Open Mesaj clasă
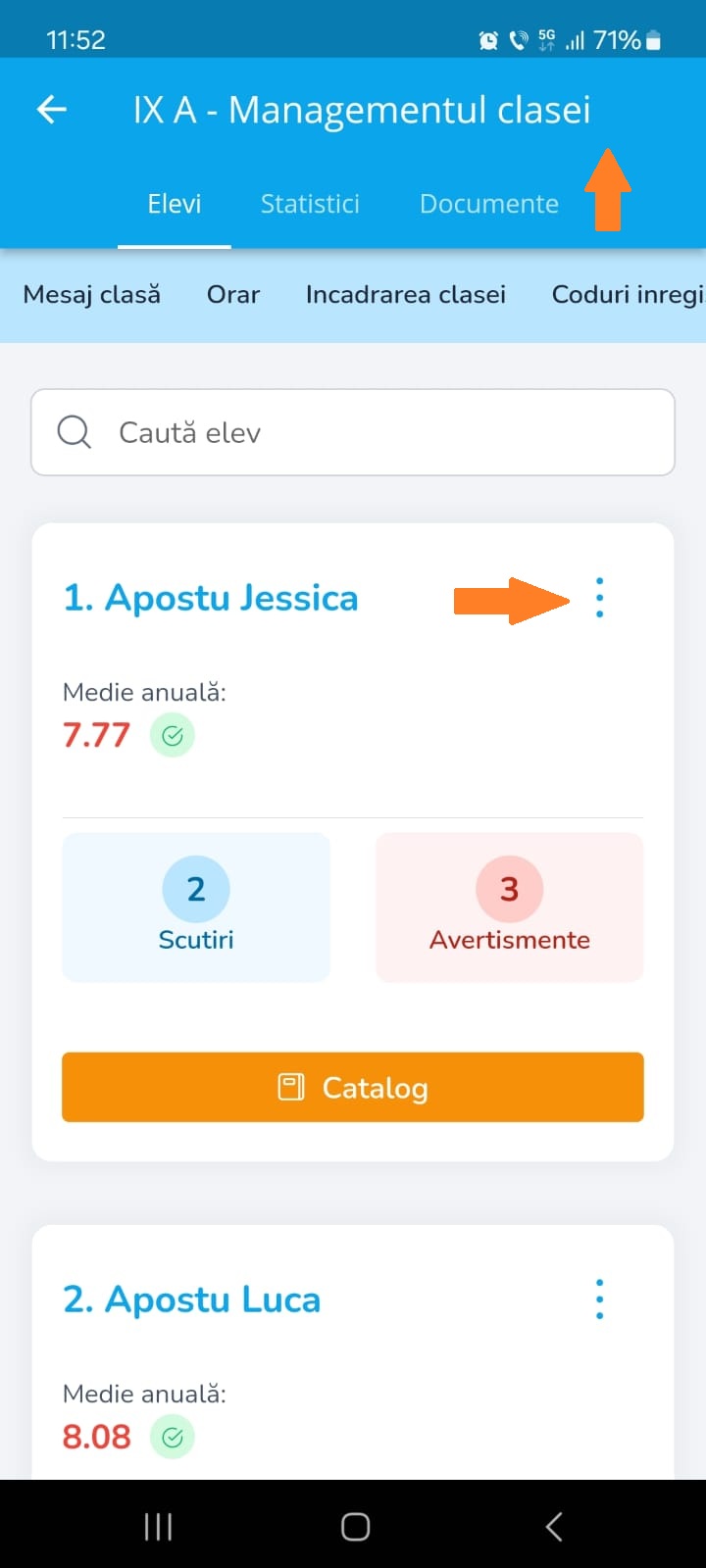 (92, 295)
